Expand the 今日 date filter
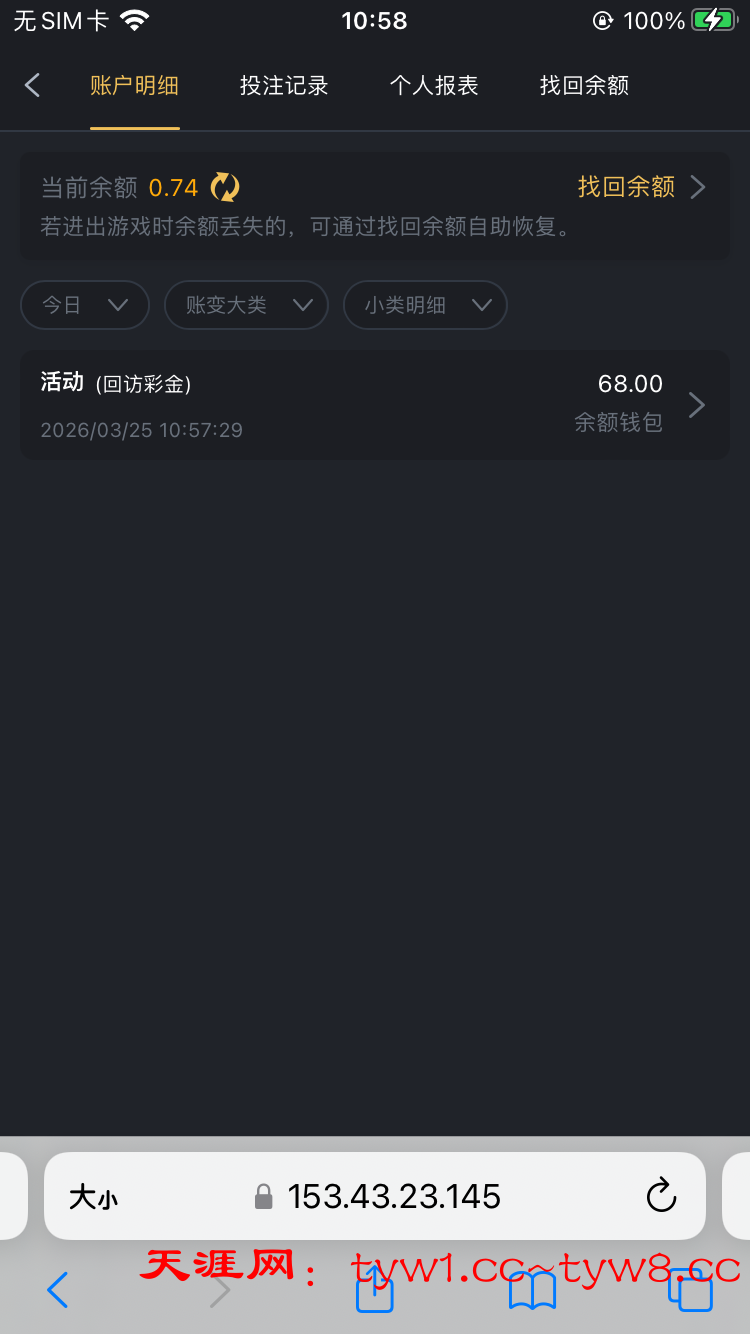This screenshot has height=1334, width=750. click(x=85, y=305)
